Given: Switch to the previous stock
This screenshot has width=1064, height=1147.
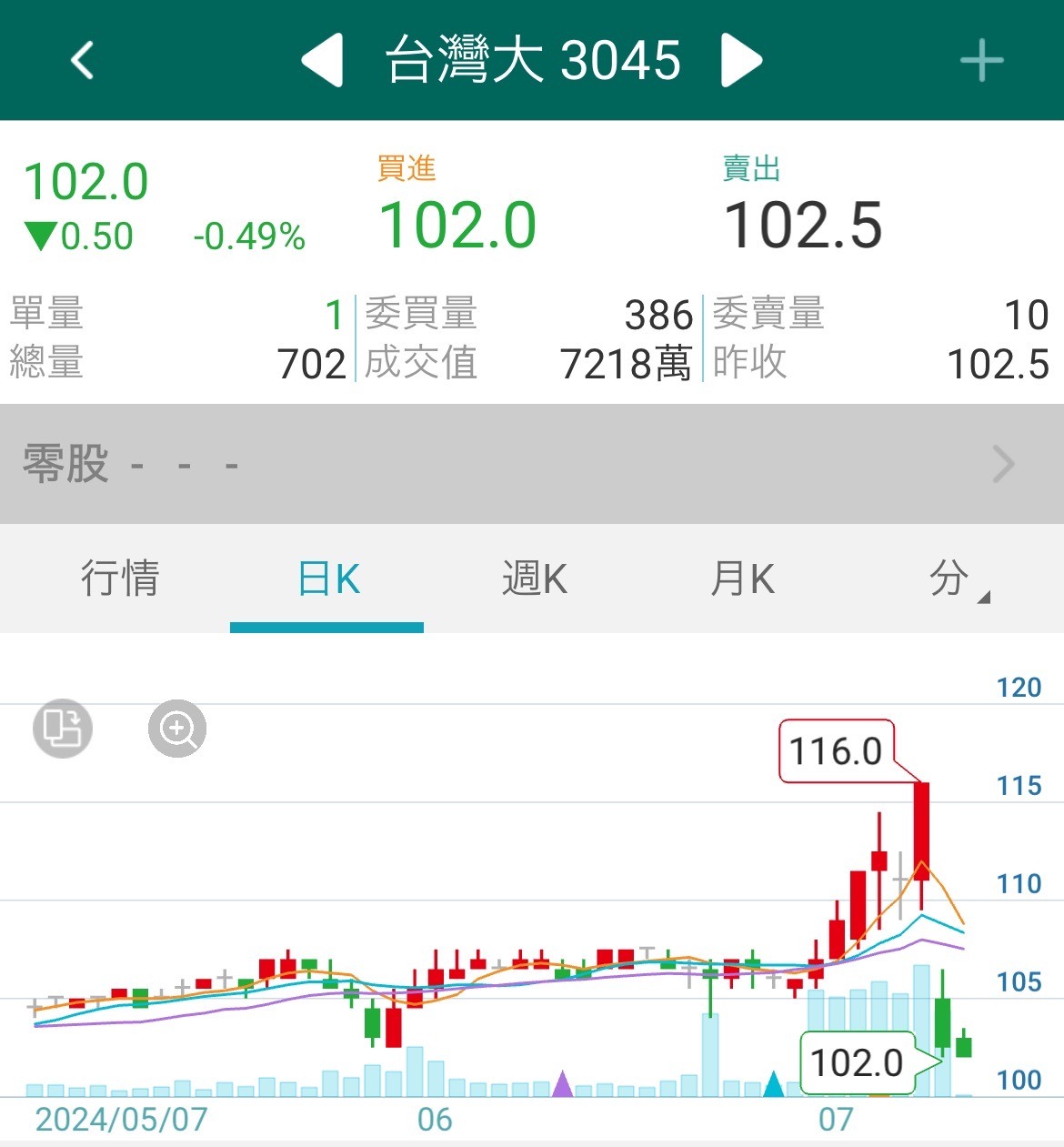Looking at the screenshot, I should tap(323, 61).
